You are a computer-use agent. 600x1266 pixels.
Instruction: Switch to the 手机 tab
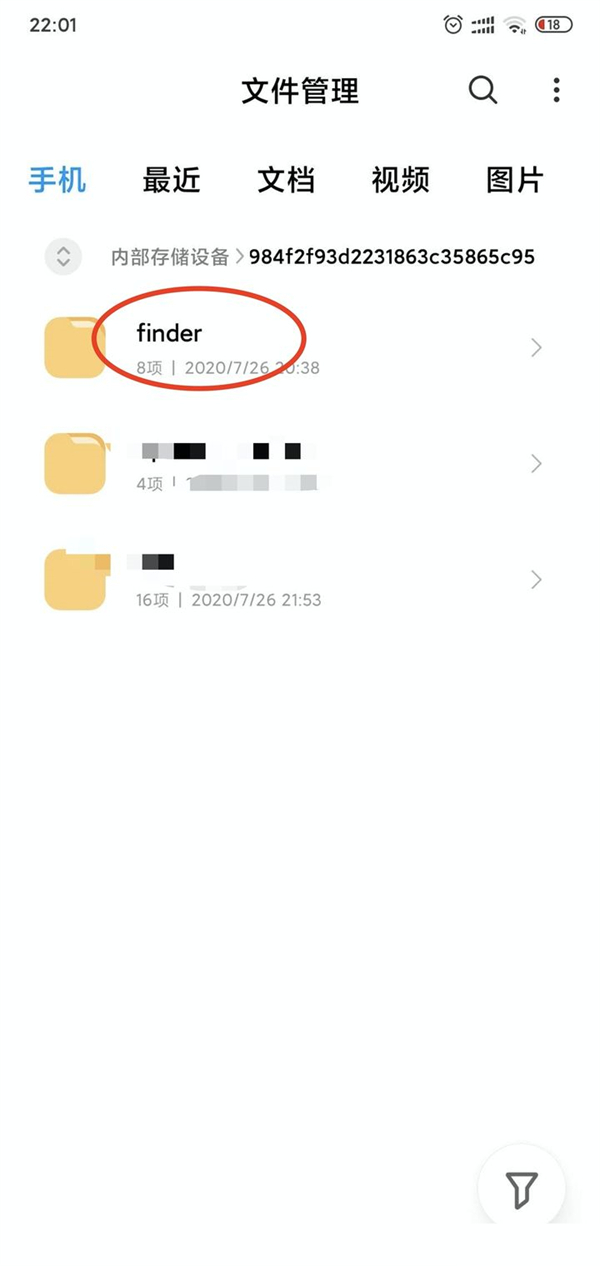pyautogui.click(x=57, y=180)
